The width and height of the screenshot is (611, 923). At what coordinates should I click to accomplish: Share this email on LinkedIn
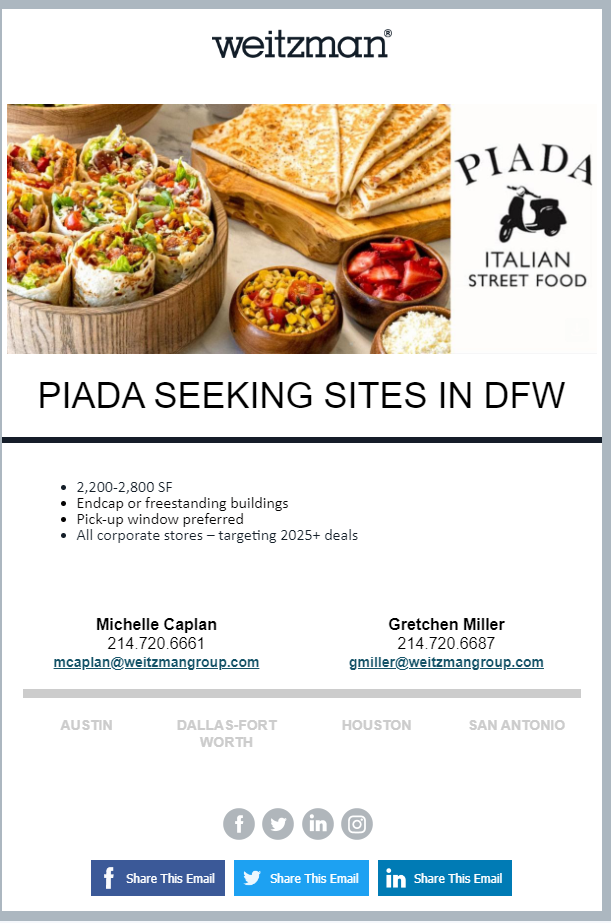click(x=445, y=878)
